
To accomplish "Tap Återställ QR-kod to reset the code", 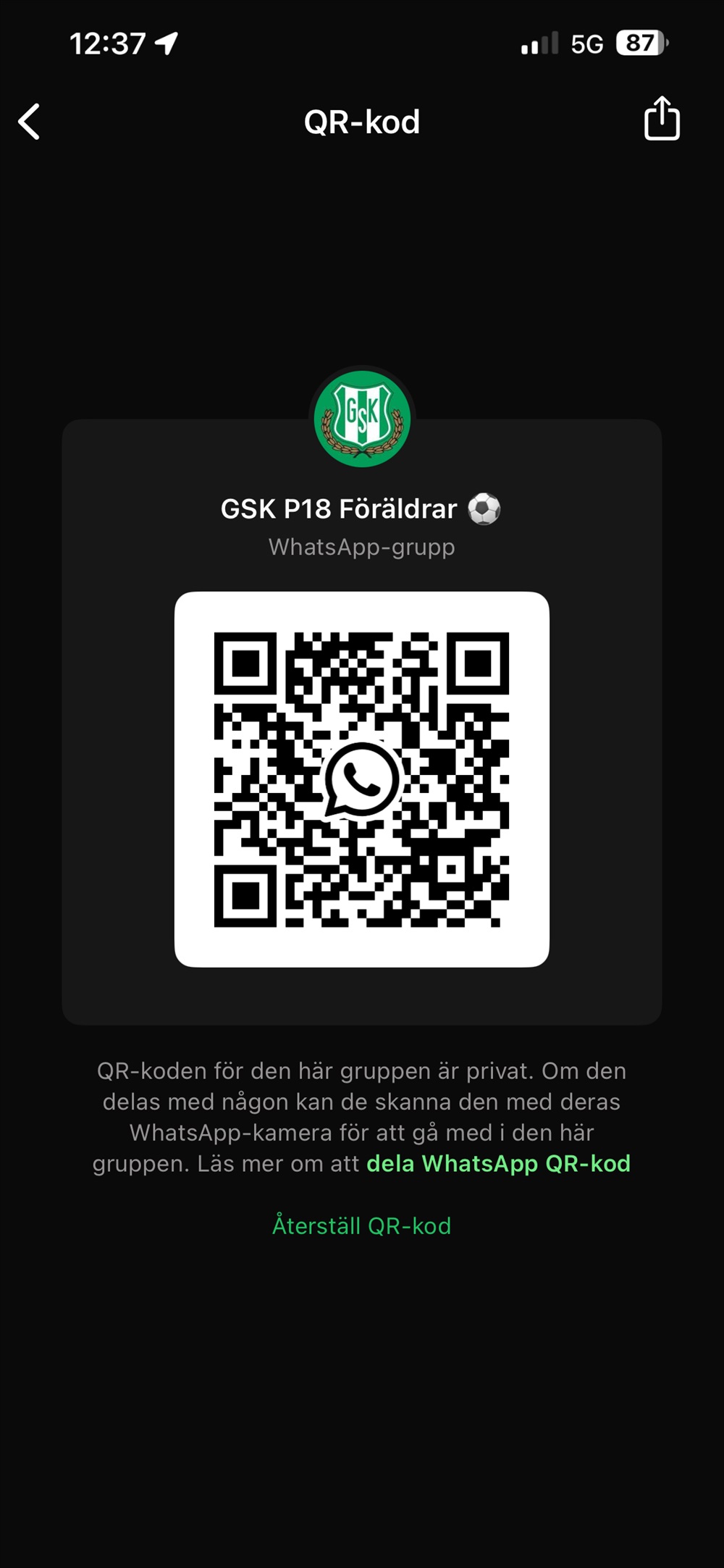I will 361,1225.
